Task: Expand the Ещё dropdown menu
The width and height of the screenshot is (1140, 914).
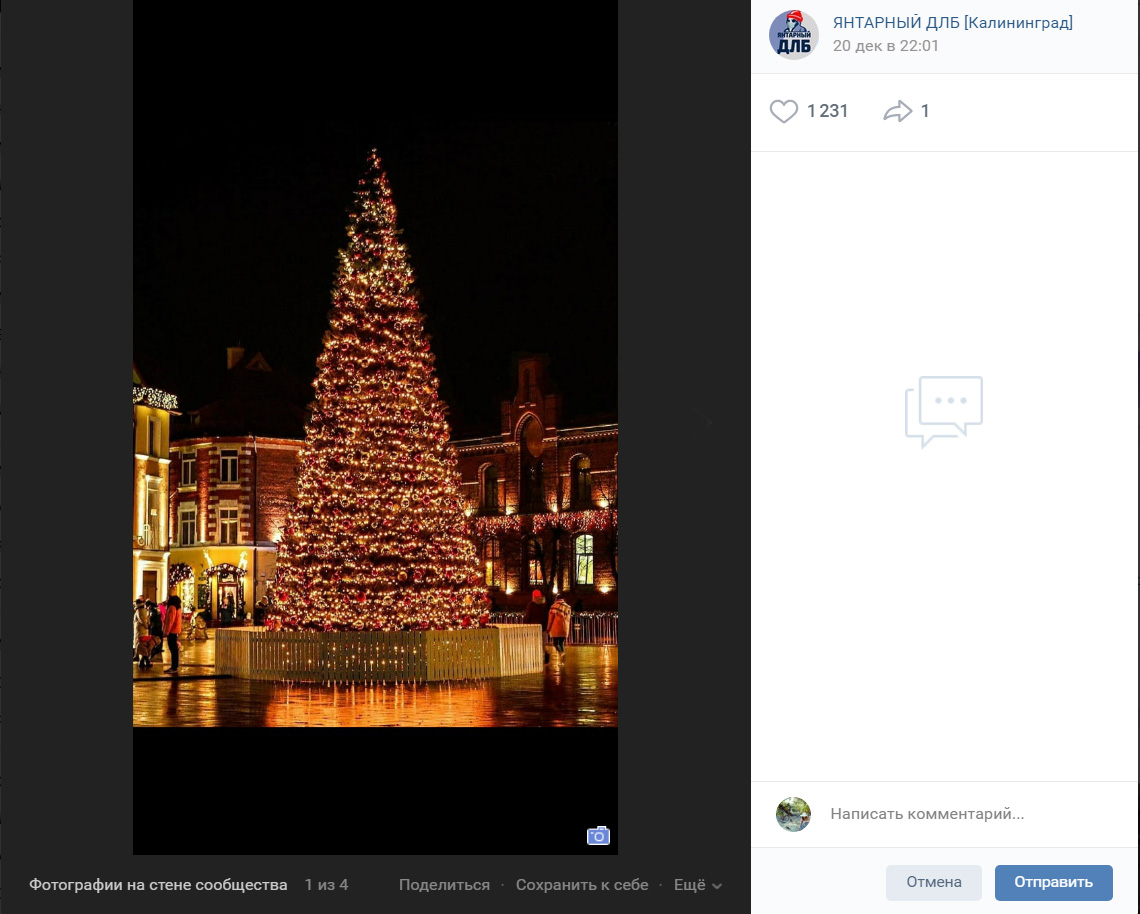Action: pyautogui.click(x=697, y=885)
